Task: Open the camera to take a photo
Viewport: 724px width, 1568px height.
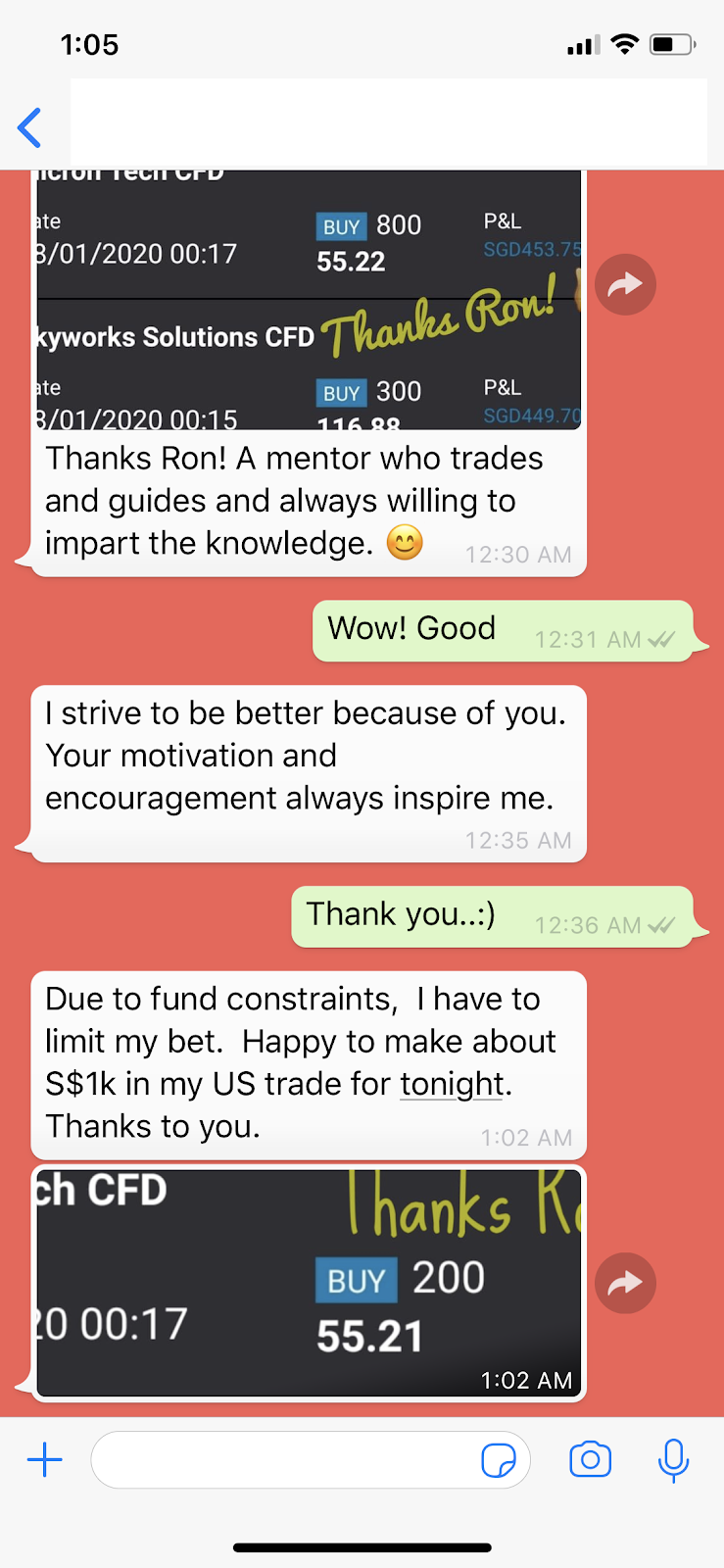Action: tap(591, 1459)
